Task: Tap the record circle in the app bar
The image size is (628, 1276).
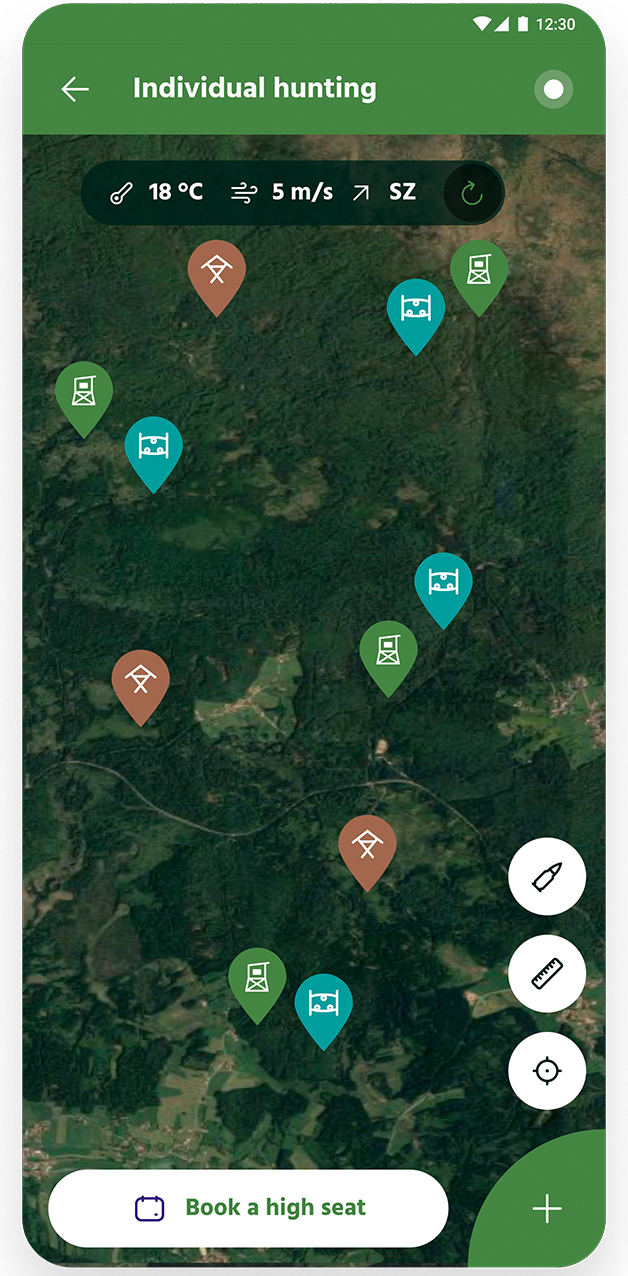Action: pyautogui.click(x=553, y=90)
